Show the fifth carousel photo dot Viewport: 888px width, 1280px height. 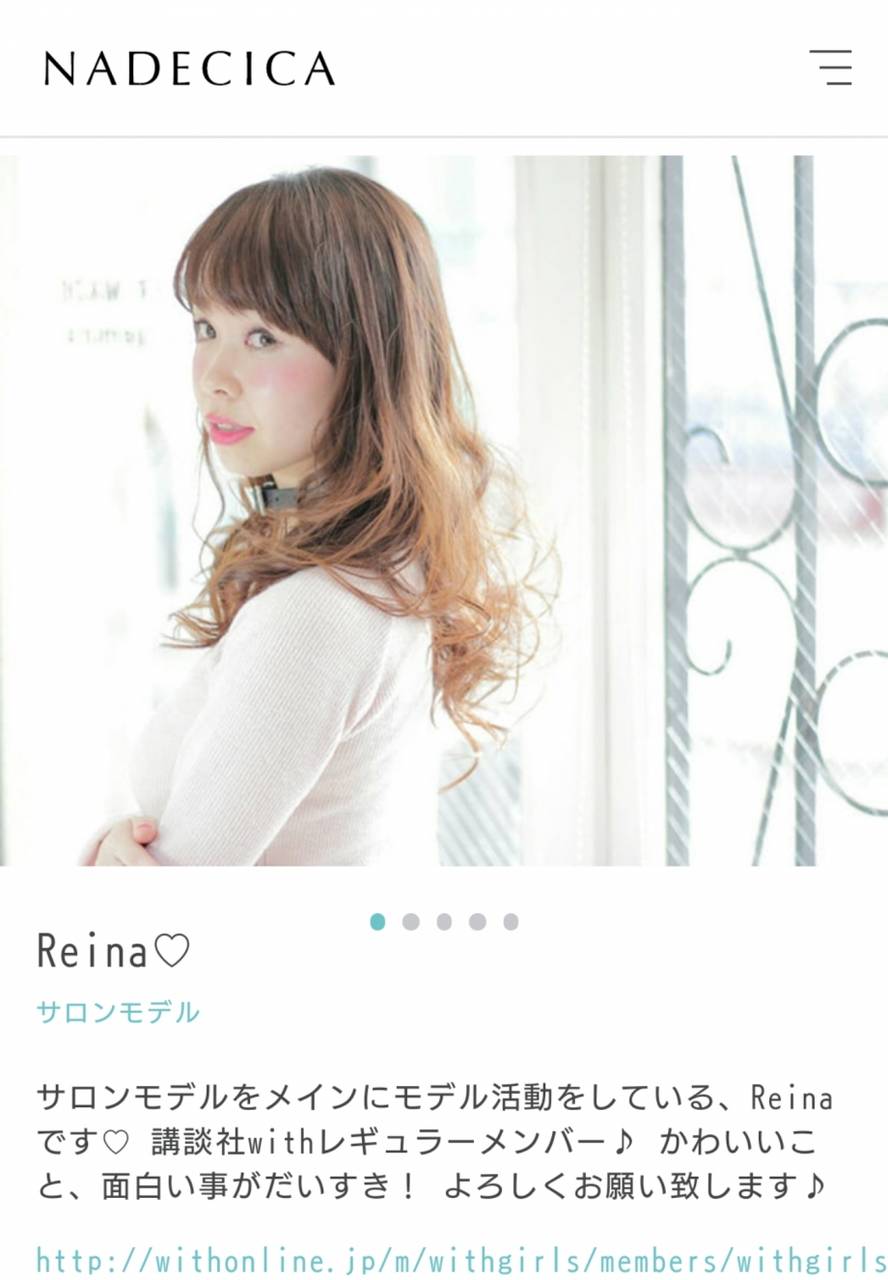511,922
